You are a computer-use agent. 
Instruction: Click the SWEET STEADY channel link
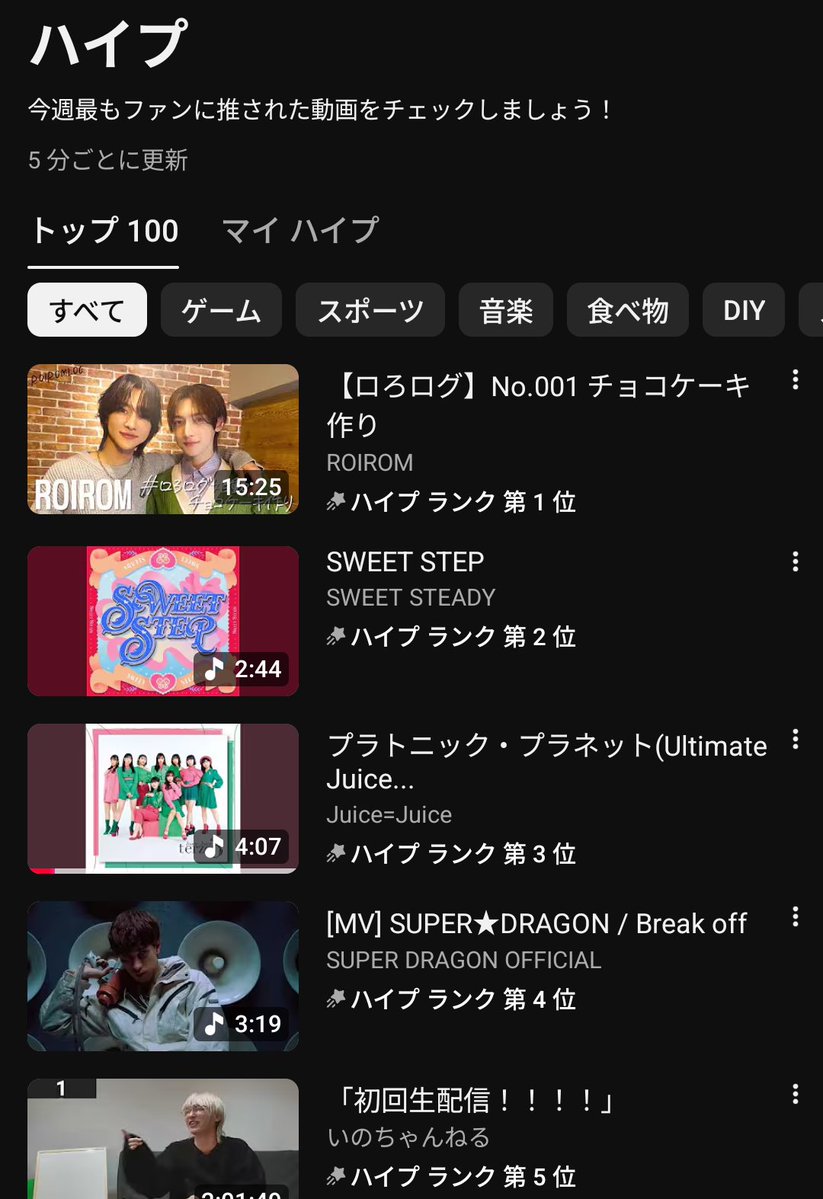click(410, 598)
